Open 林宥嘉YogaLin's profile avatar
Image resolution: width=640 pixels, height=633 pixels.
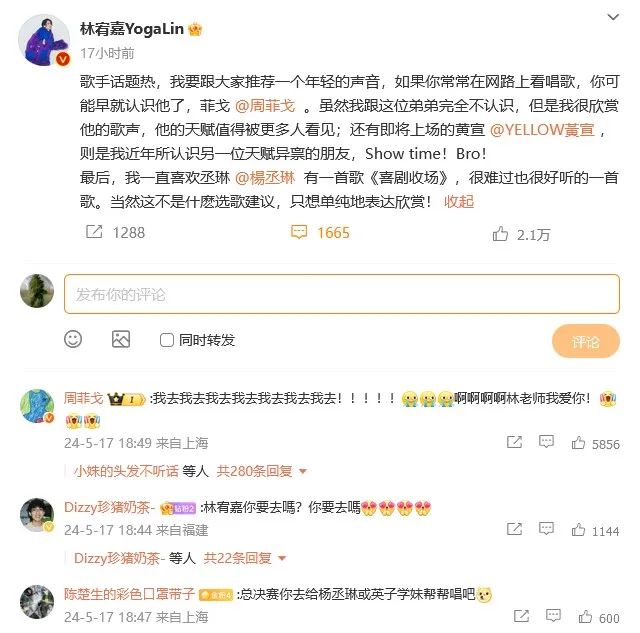point(42,42)
